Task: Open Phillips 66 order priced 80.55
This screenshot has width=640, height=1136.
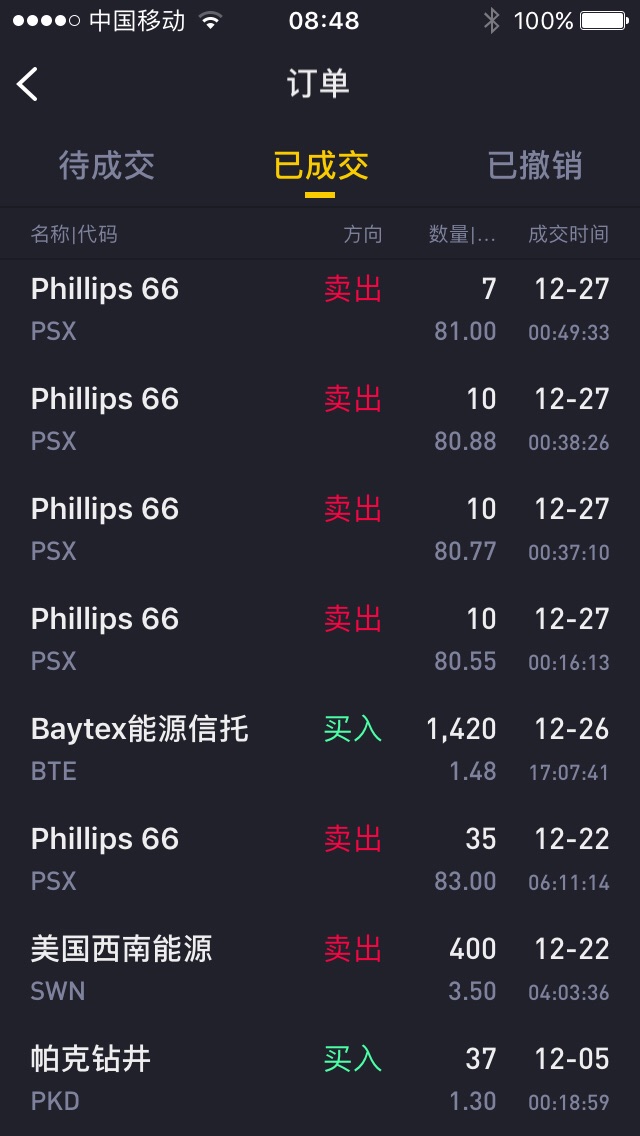Action: (320, 640)
